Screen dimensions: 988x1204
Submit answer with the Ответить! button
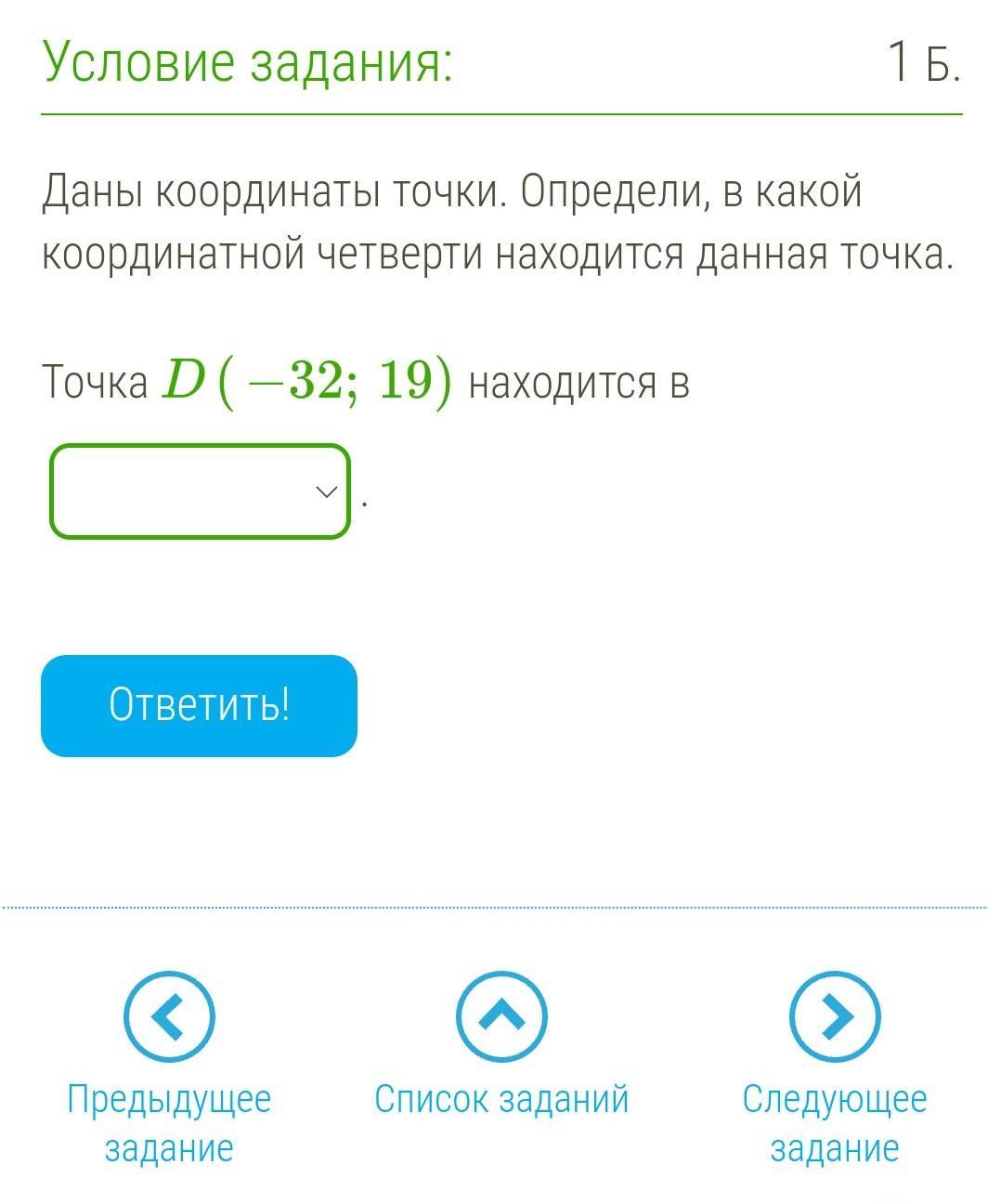pyautogui.click(x=199, y=705)
